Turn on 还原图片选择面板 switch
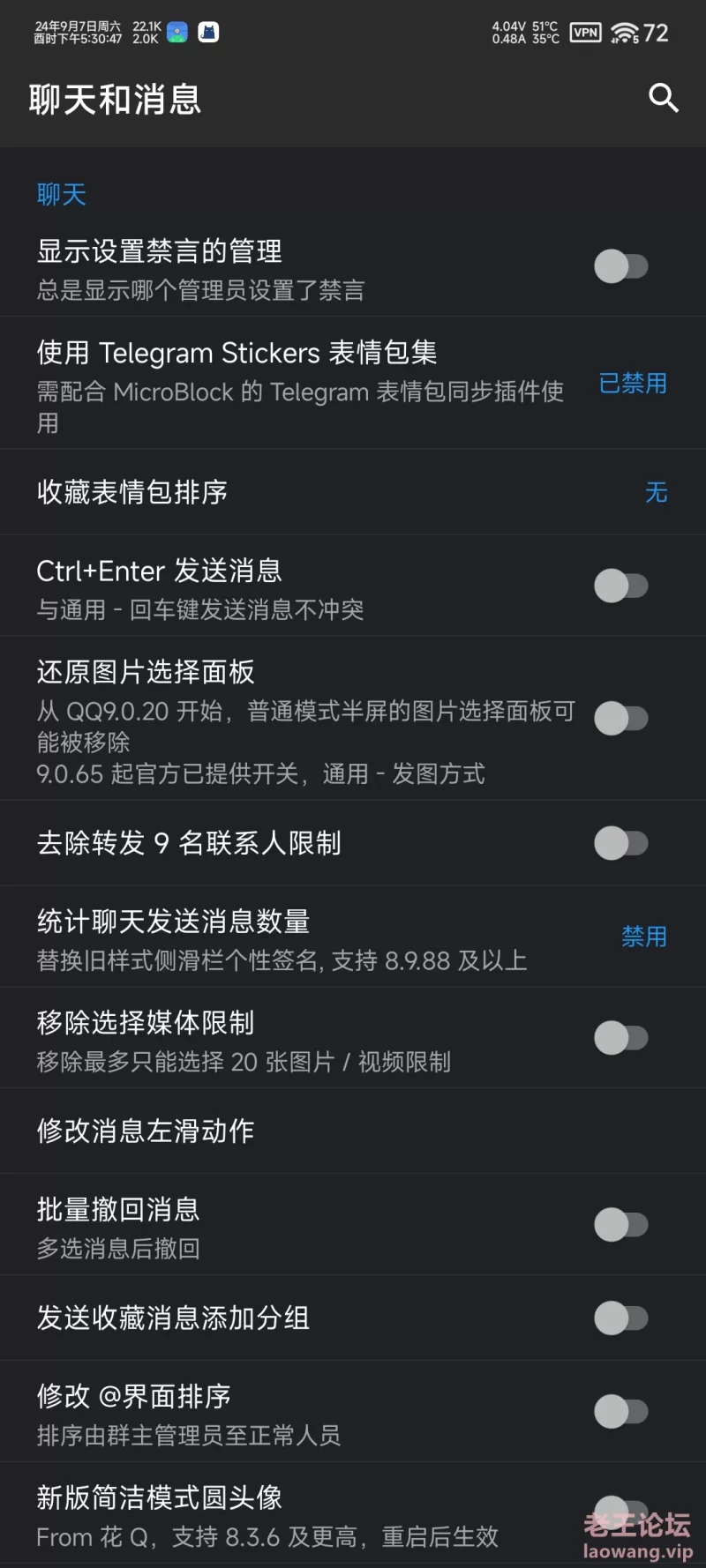Viewport: 706px width, 1568px height. 621,719
